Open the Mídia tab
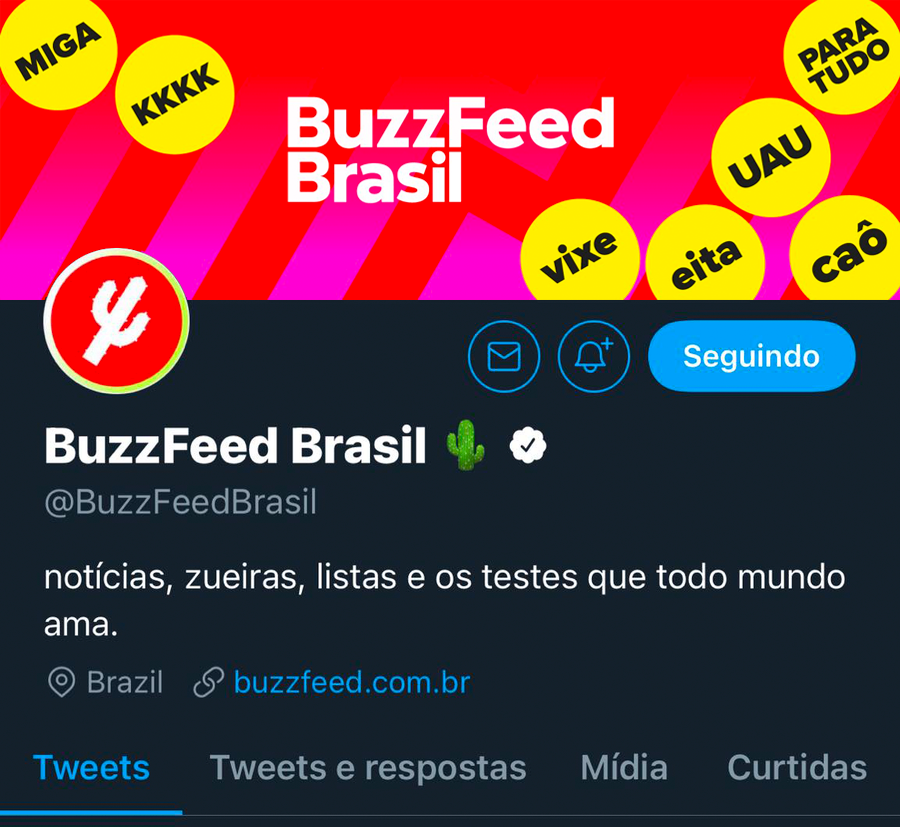Viewport: 900px width, 827px height. [x=624, y=768]
